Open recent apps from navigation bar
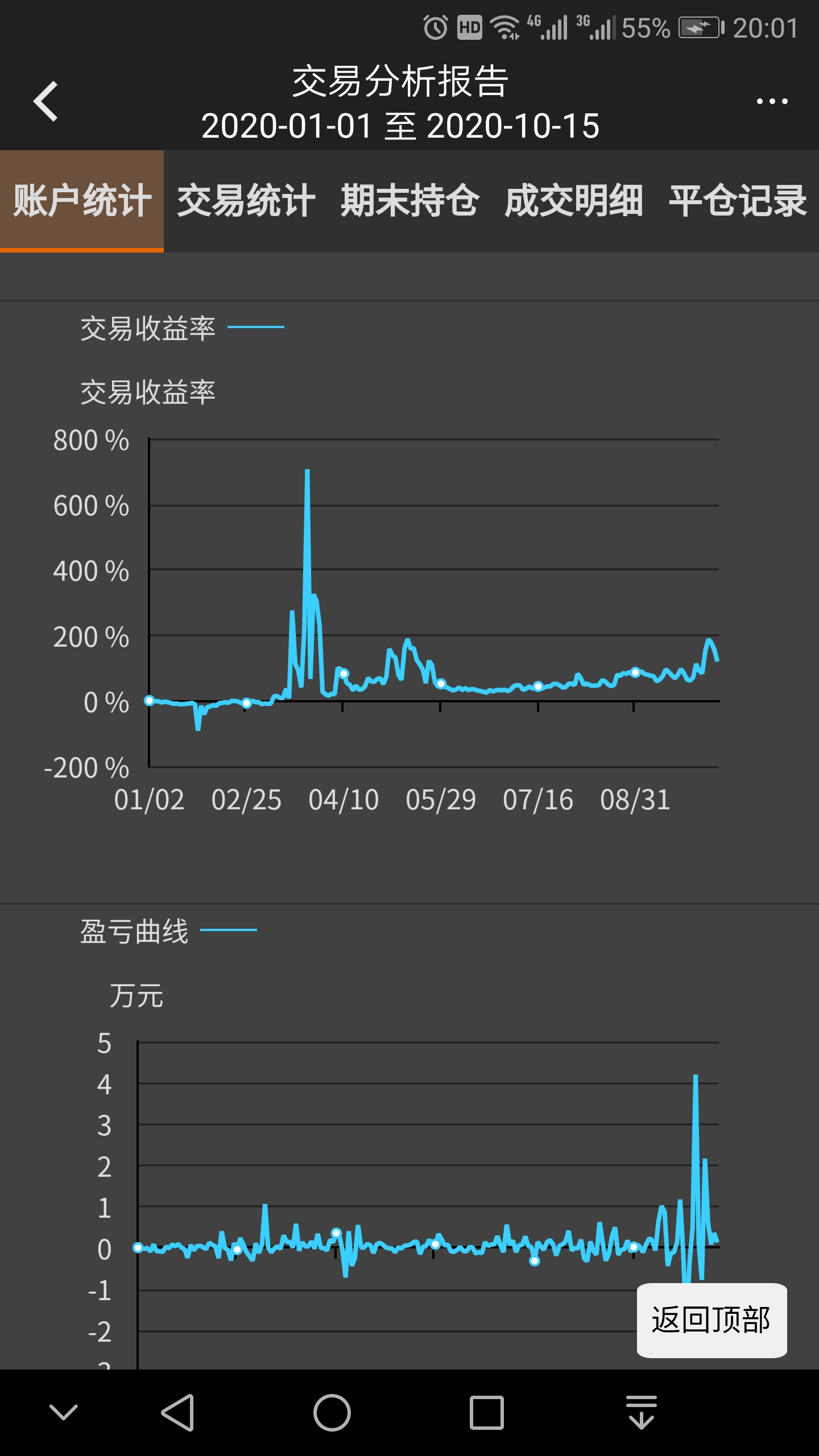Screen dimensions: 819x1456 pyautogui.click(x=486, y=1412)
